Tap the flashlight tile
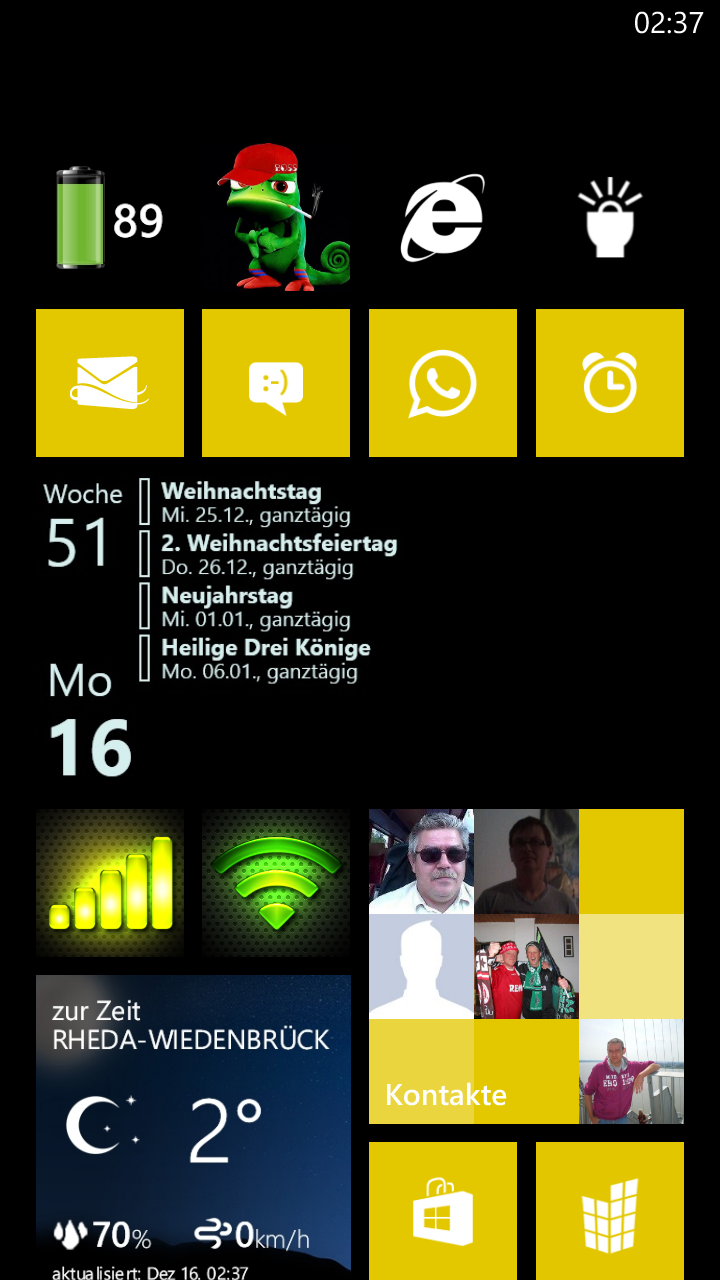The height and width of the screenshot is (1280, 720). 610,217
